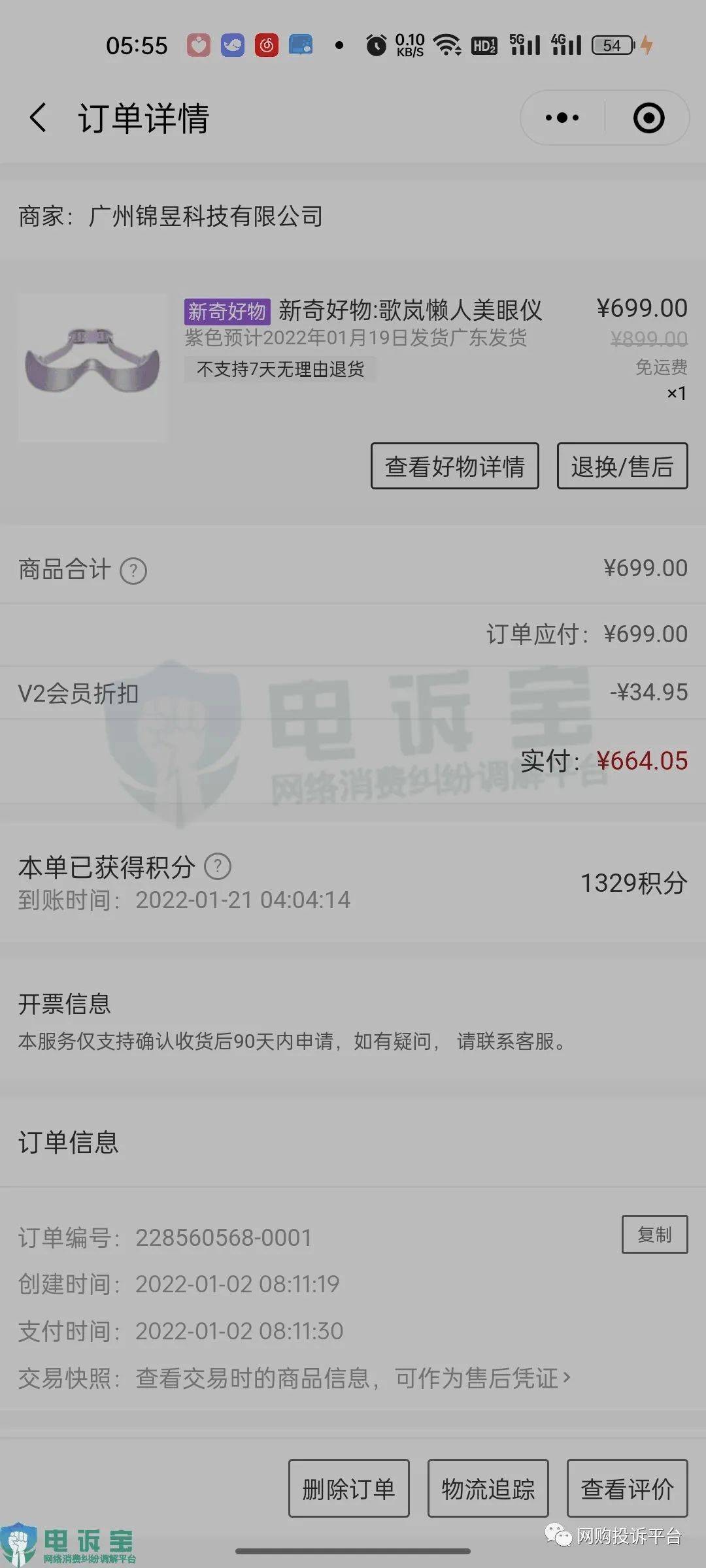Open 退换/售后 for this order
The width and height of the screenshot is (706, 1568).
622,466
